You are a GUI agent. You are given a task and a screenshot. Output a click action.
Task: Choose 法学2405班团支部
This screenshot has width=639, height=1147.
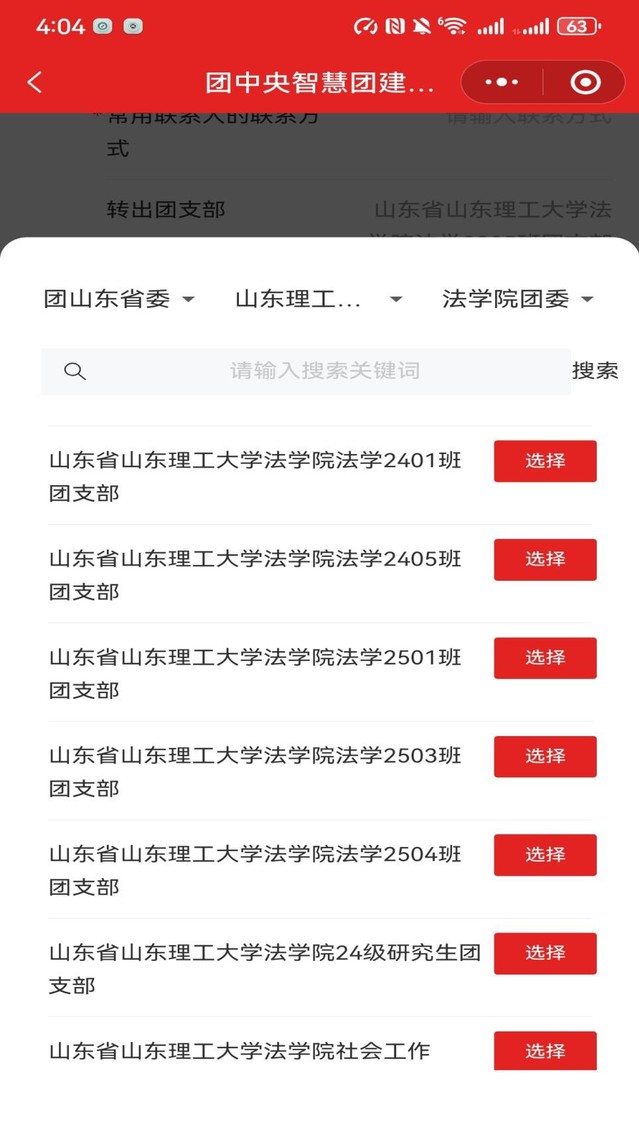pos(545,560)
